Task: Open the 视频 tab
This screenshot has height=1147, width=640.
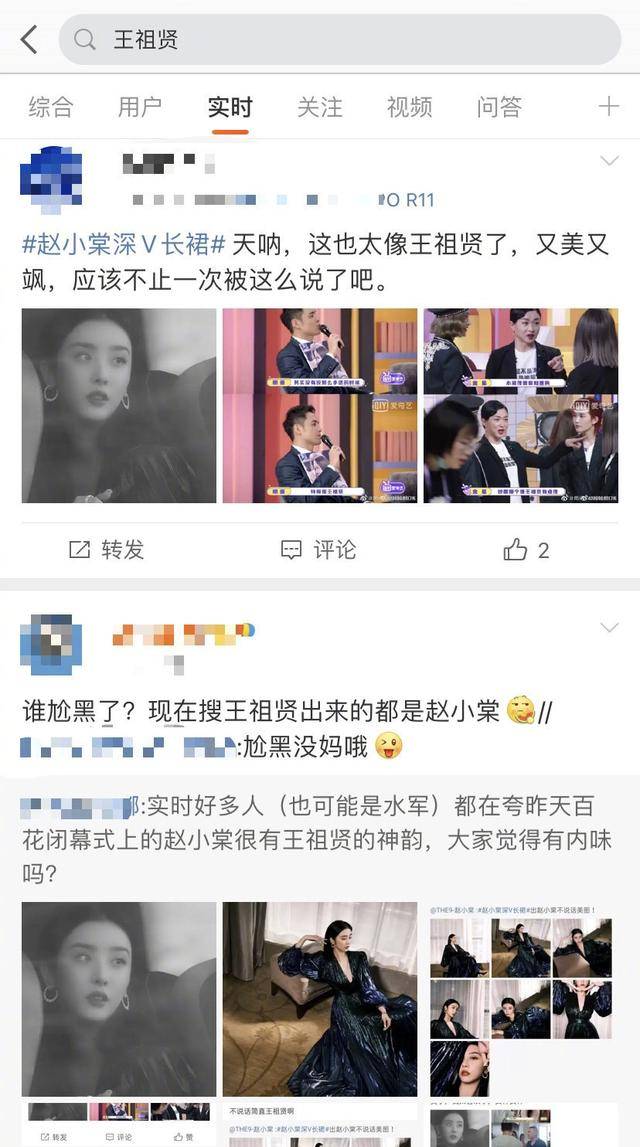Action: click(x=409, y=107)
